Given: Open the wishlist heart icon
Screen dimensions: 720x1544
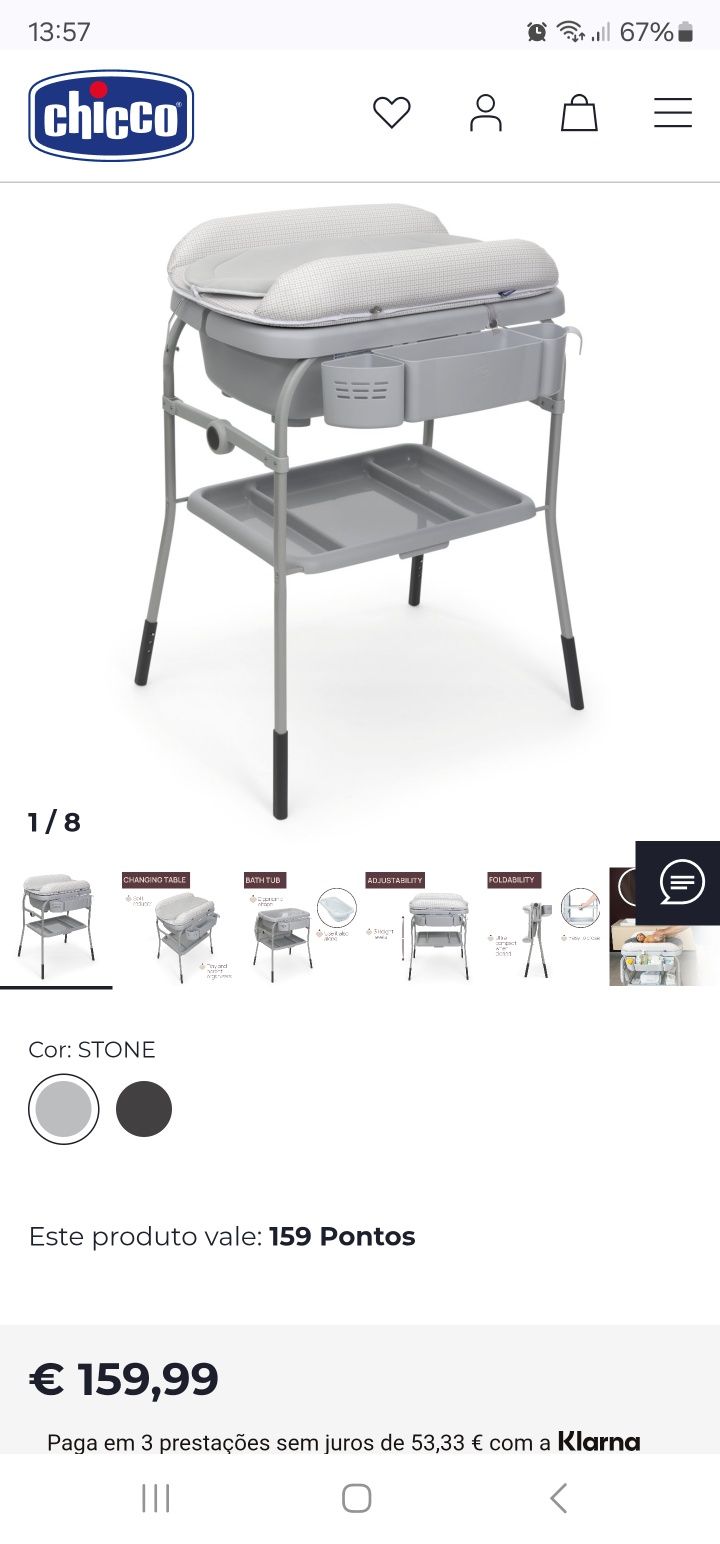Looking at the screenshot, I should (x=392, y=113).
